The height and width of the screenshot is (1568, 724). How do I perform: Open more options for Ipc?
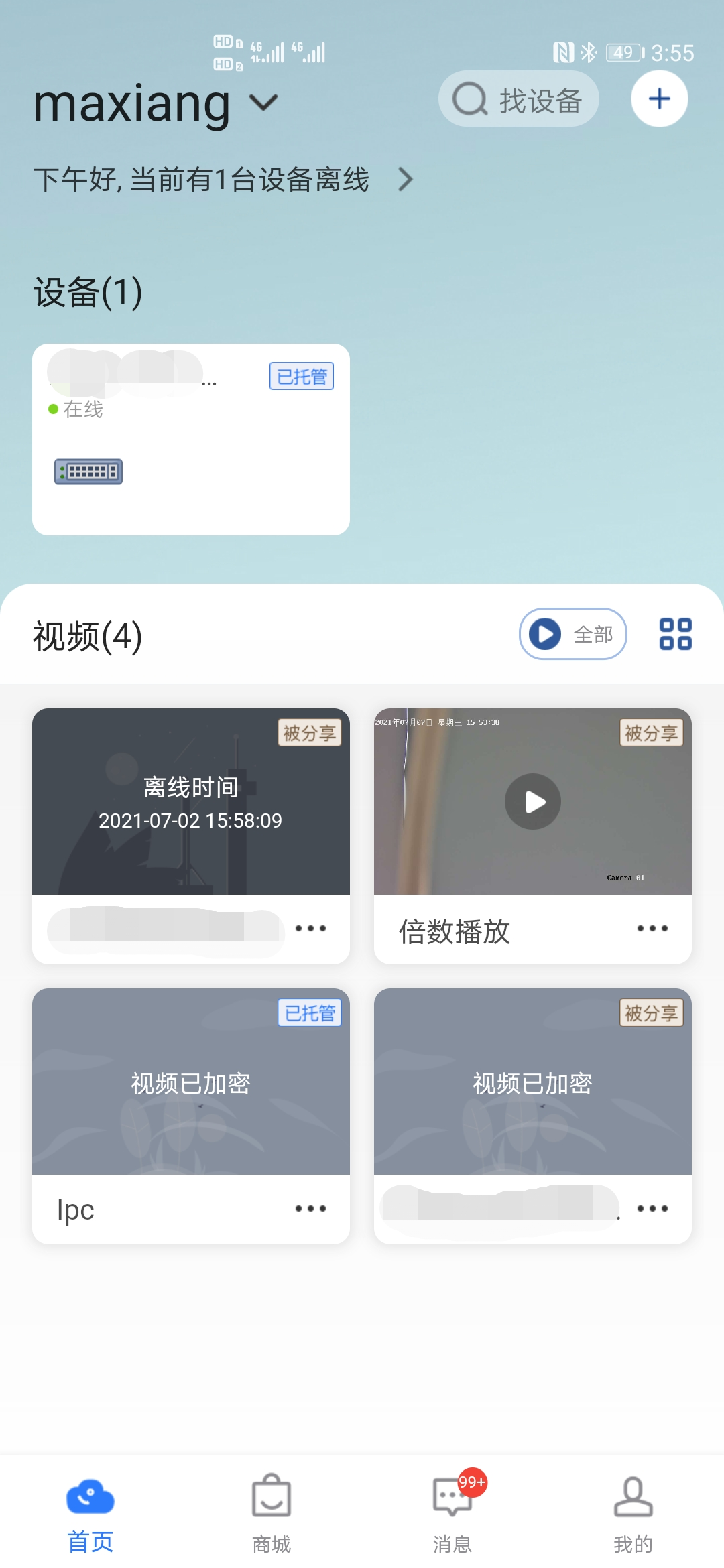coord(310,1209)
